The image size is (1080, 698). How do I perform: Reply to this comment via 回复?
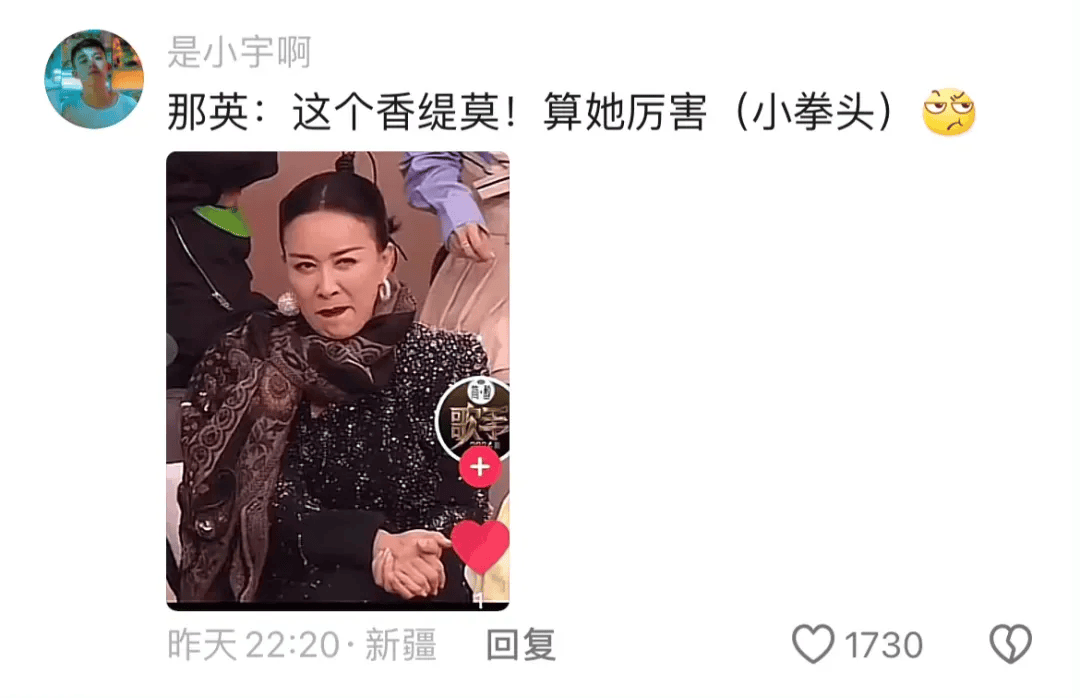click(x=520, y=645)
